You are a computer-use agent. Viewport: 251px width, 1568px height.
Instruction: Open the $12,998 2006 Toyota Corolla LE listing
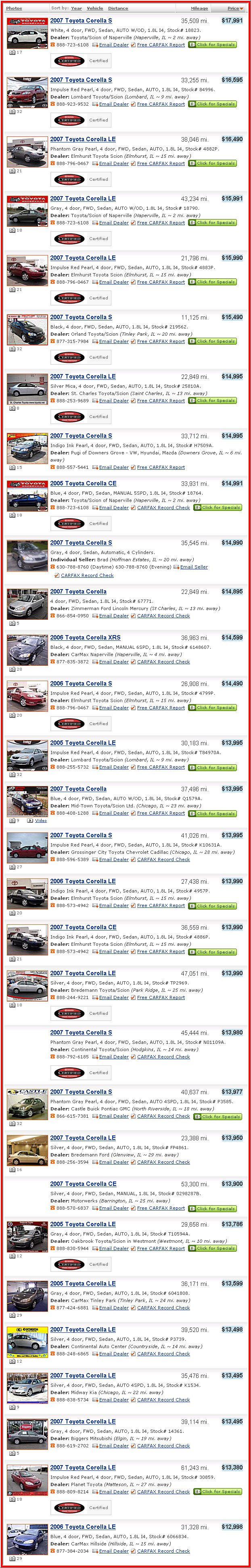coord(83,1526)
